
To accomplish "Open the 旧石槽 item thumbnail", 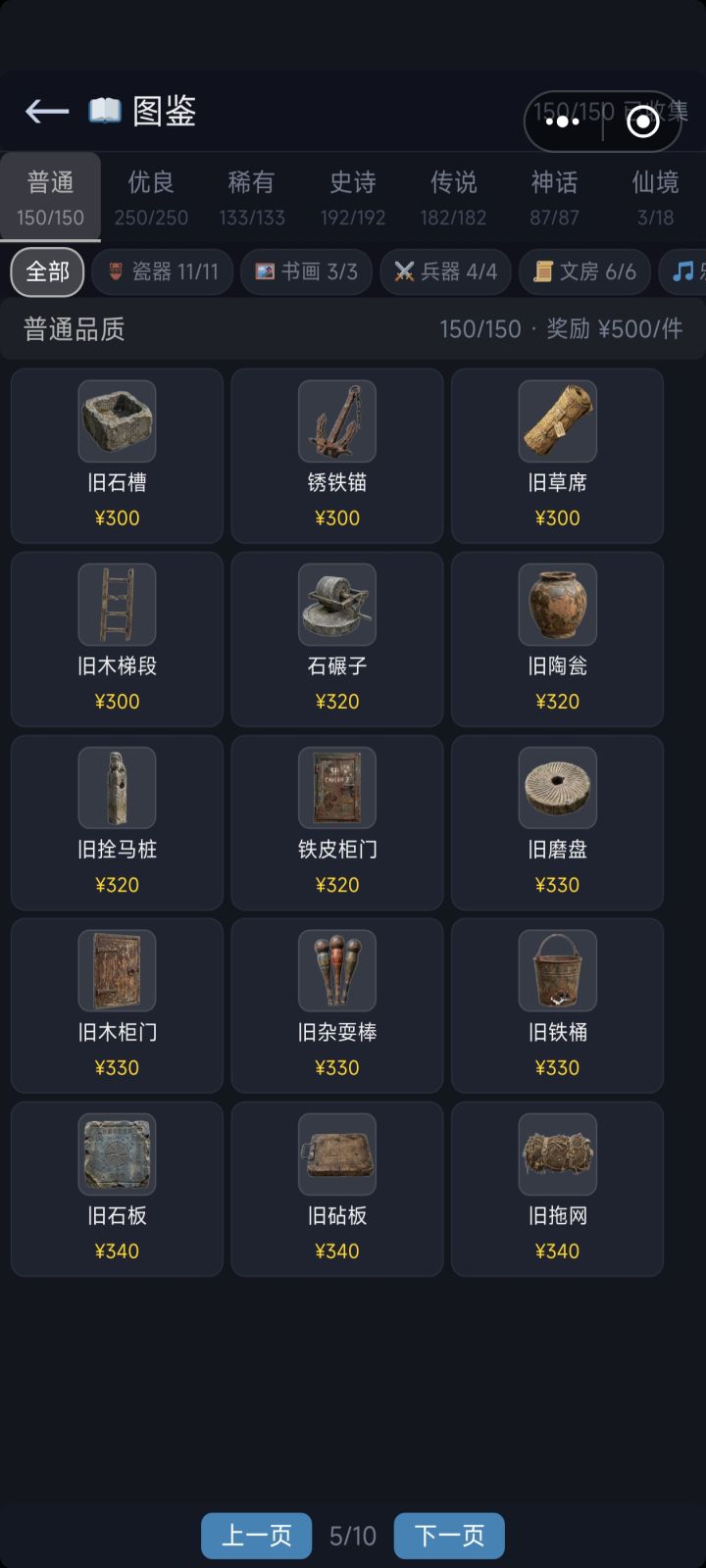I will pyautogui.click(x=117, y=421).
